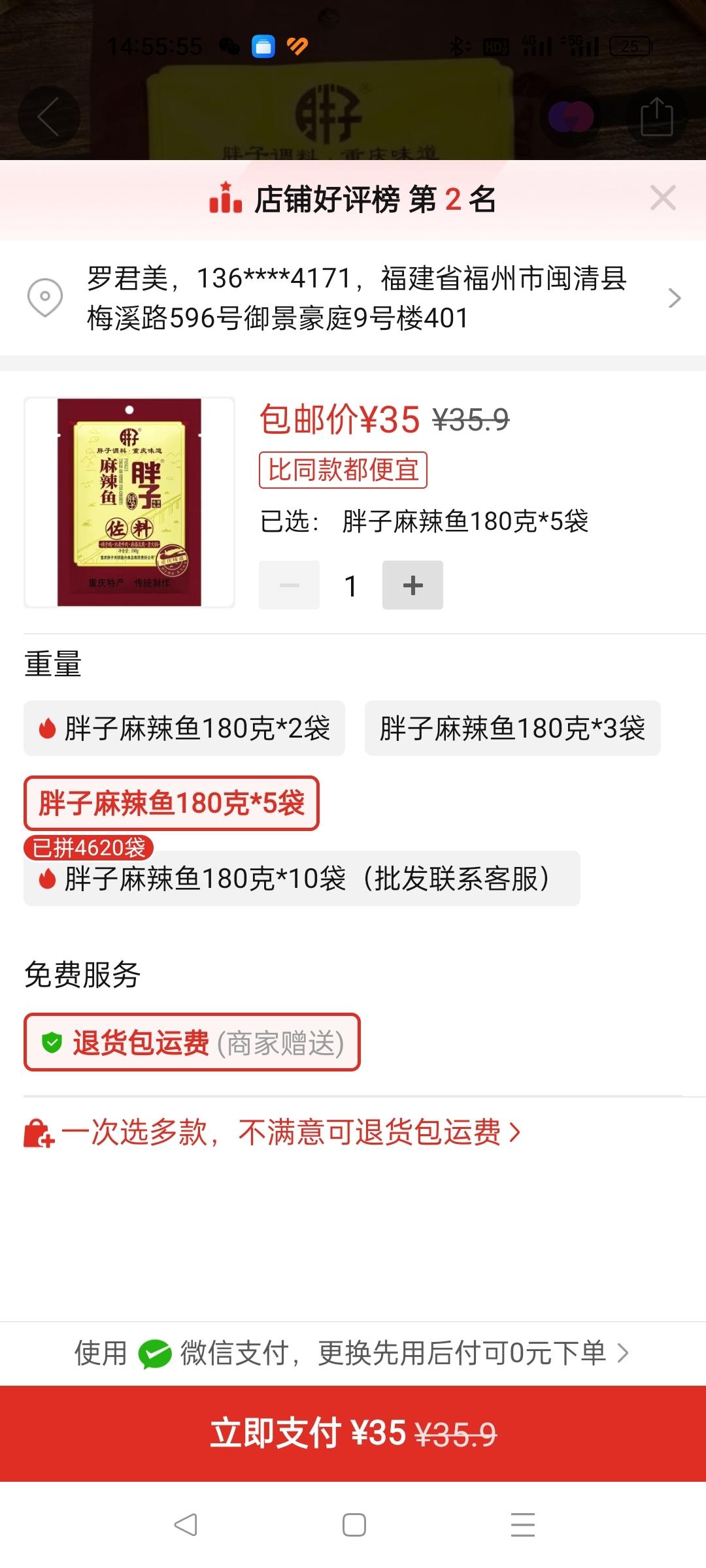The height and width of the screenshot is (1568, 706).
Task: Tap the location pin icon by the address
Action: pyautogui.click(x=44, y=299)
